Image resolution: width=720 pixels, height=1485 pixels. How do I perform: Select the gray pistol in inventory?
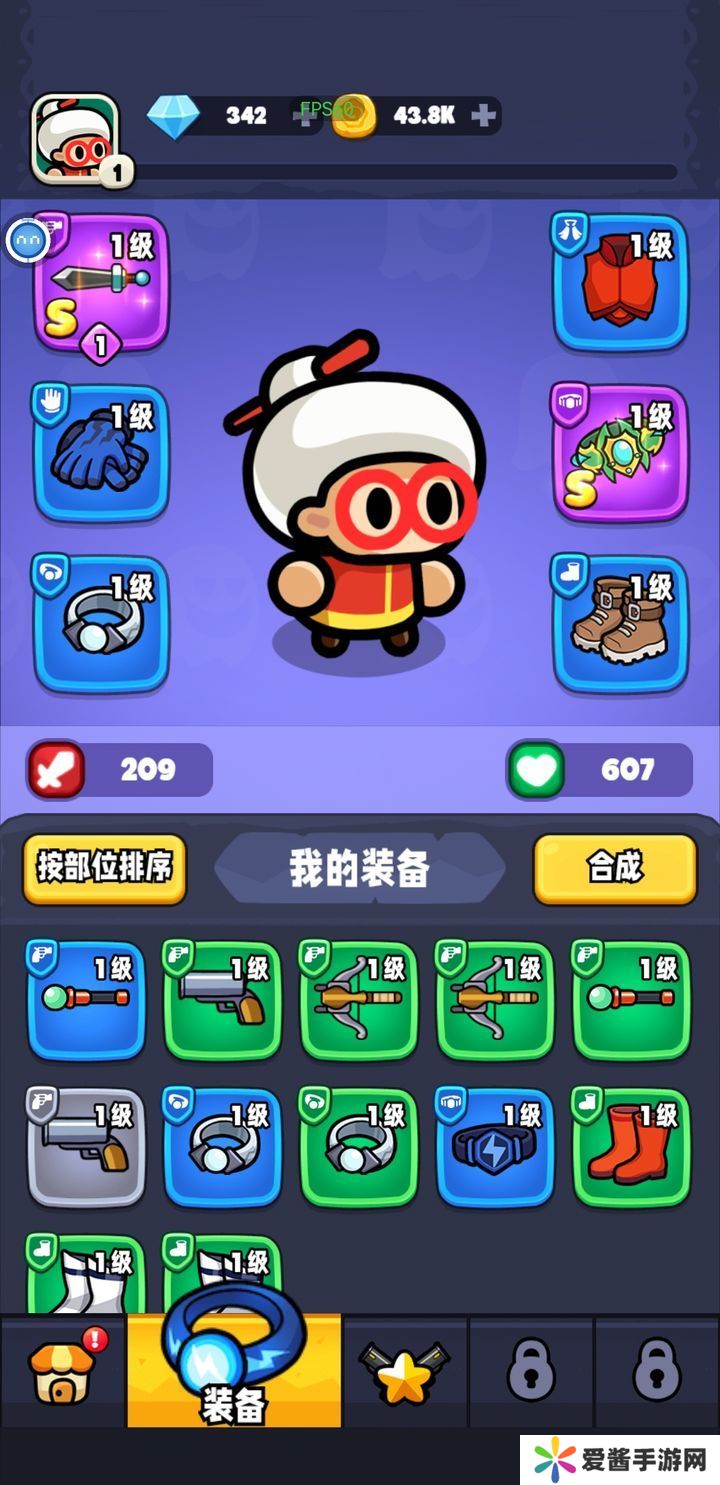pos(86,1146)
